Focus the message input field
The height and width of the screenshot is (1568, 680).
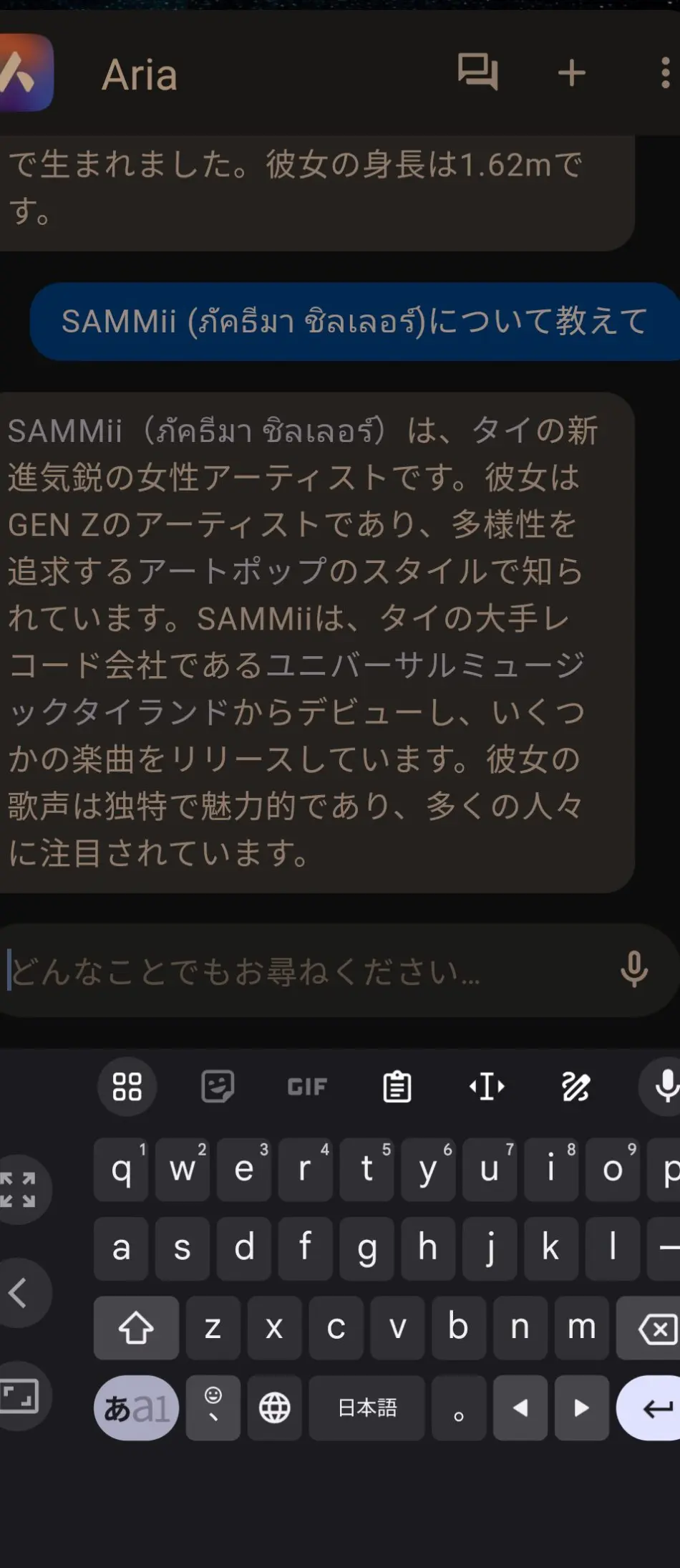click(308, 972)
